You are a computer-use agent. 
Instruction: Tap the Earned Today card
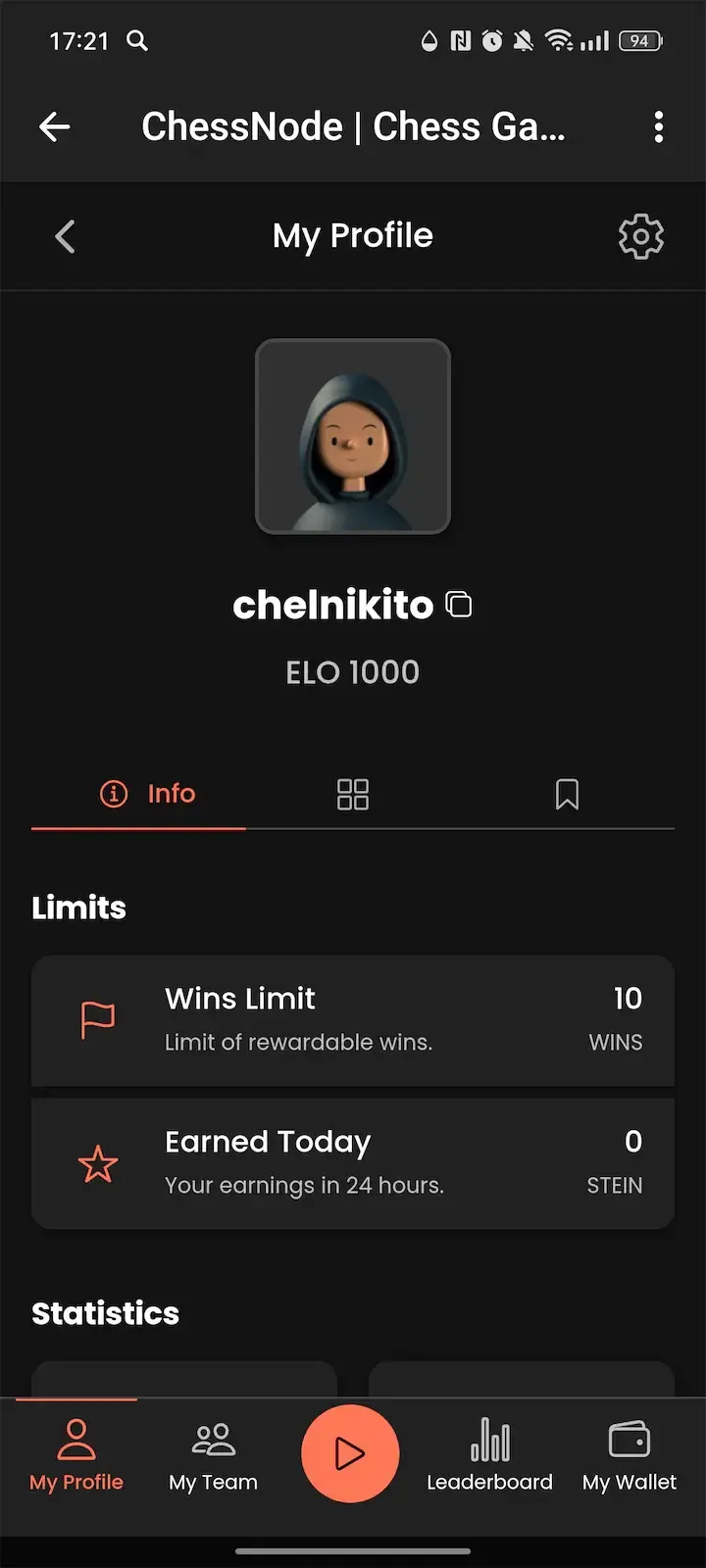point(353,1164)
